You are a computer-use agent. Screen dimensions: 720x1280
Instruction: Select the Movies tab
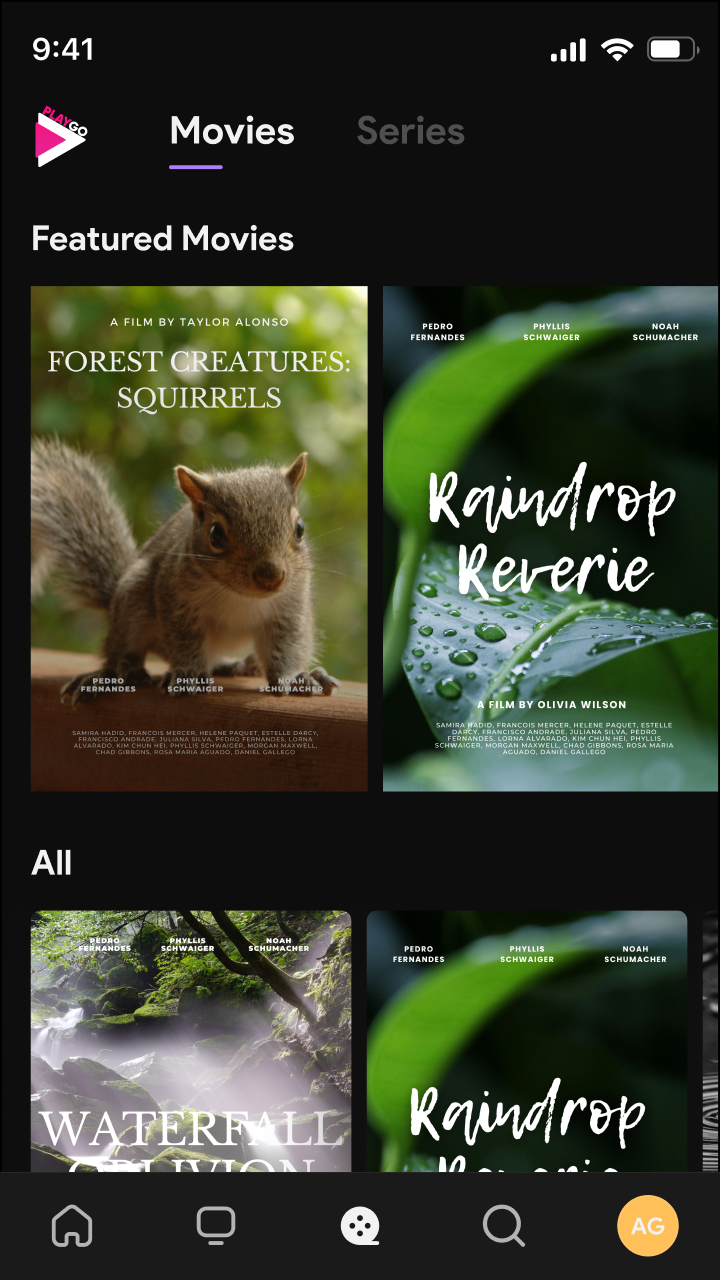[232, 131]
